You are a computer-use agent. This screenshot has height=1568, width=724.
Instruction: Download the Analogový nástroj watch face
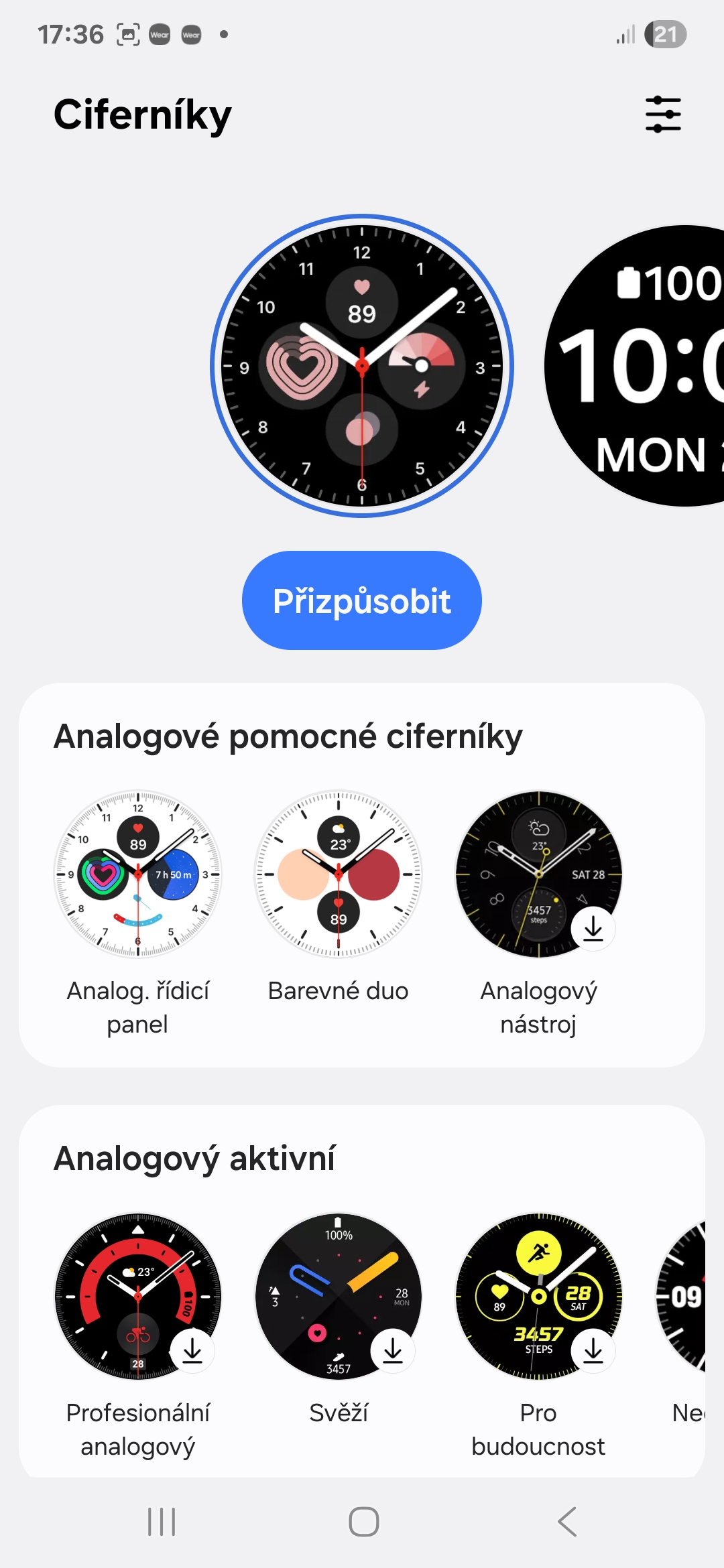tap(593, 929)
